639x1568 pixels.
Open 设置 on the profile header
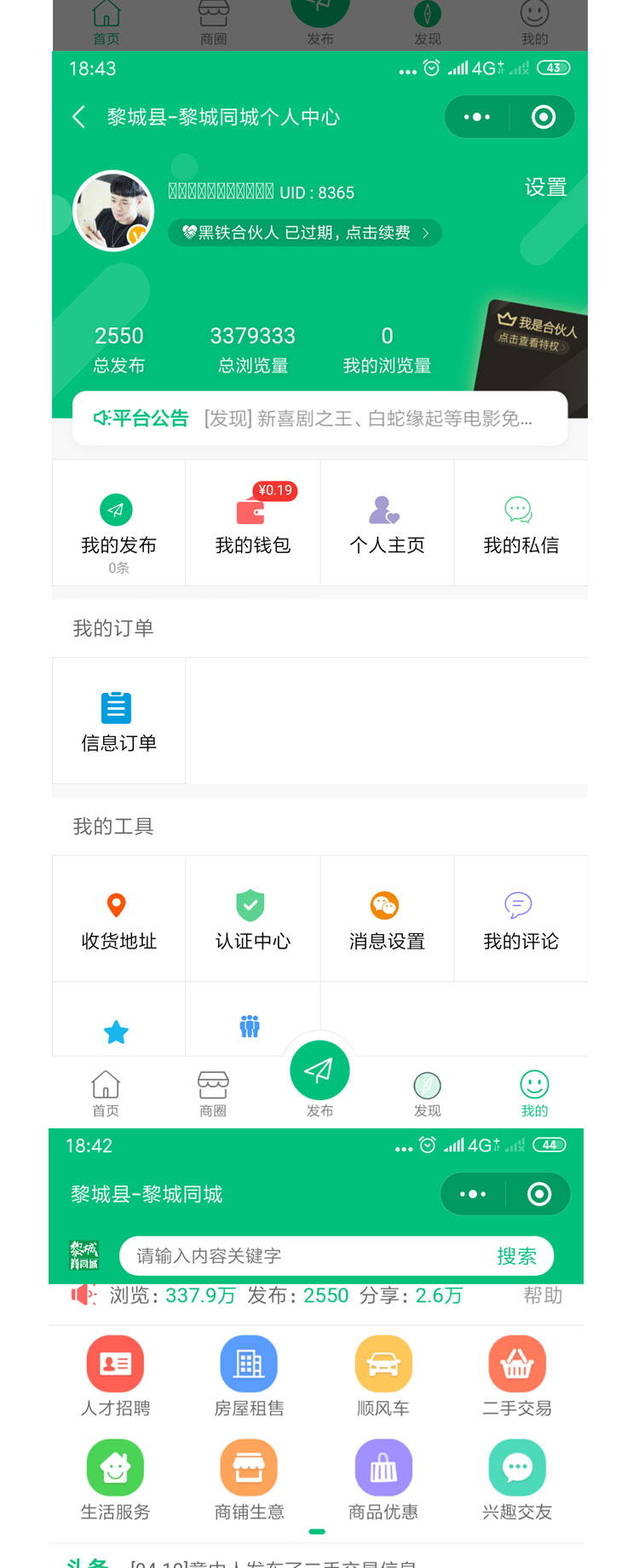545,187
